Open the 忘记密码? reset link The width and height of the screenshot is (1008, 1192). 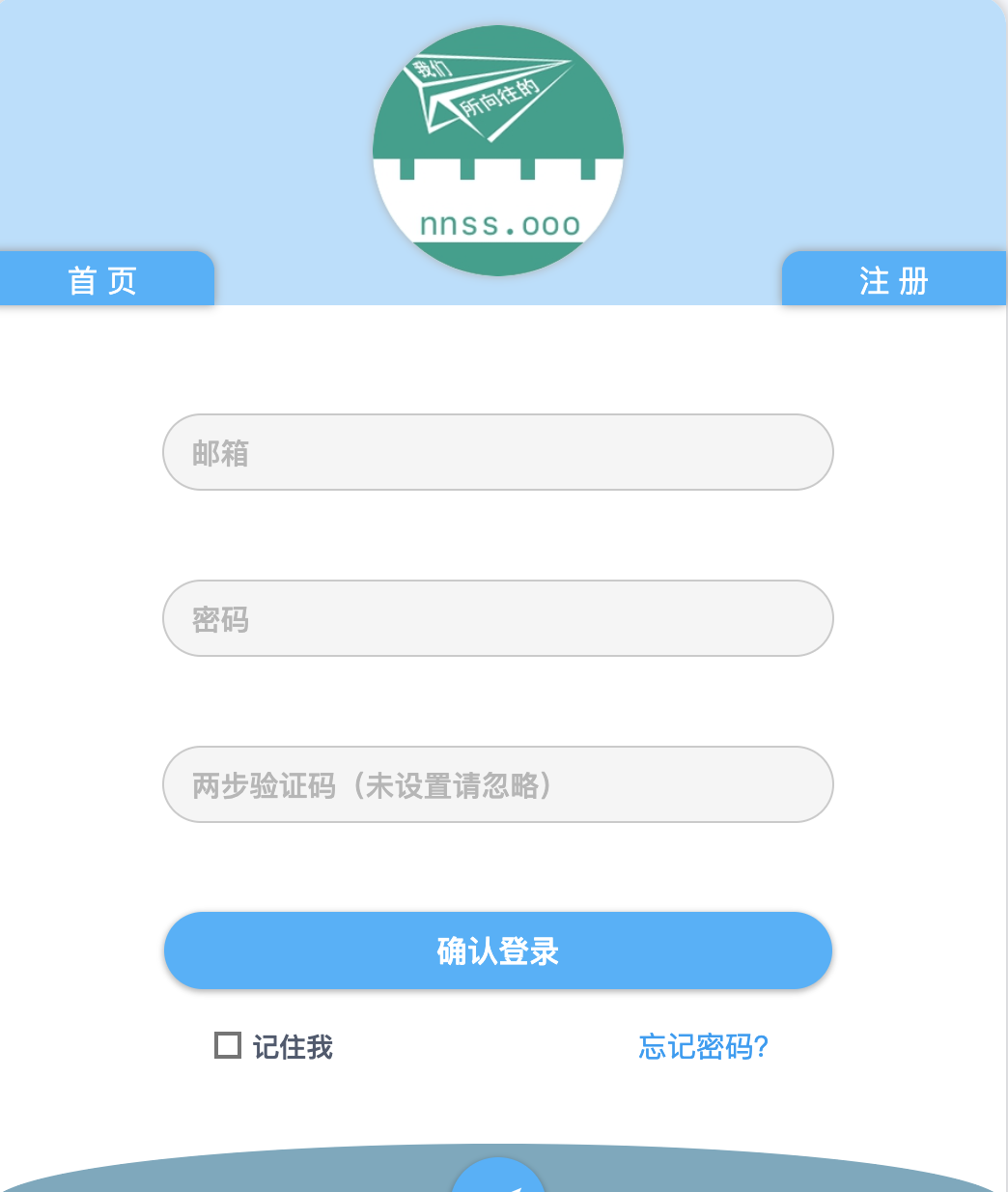click(x=703, y=1046)
